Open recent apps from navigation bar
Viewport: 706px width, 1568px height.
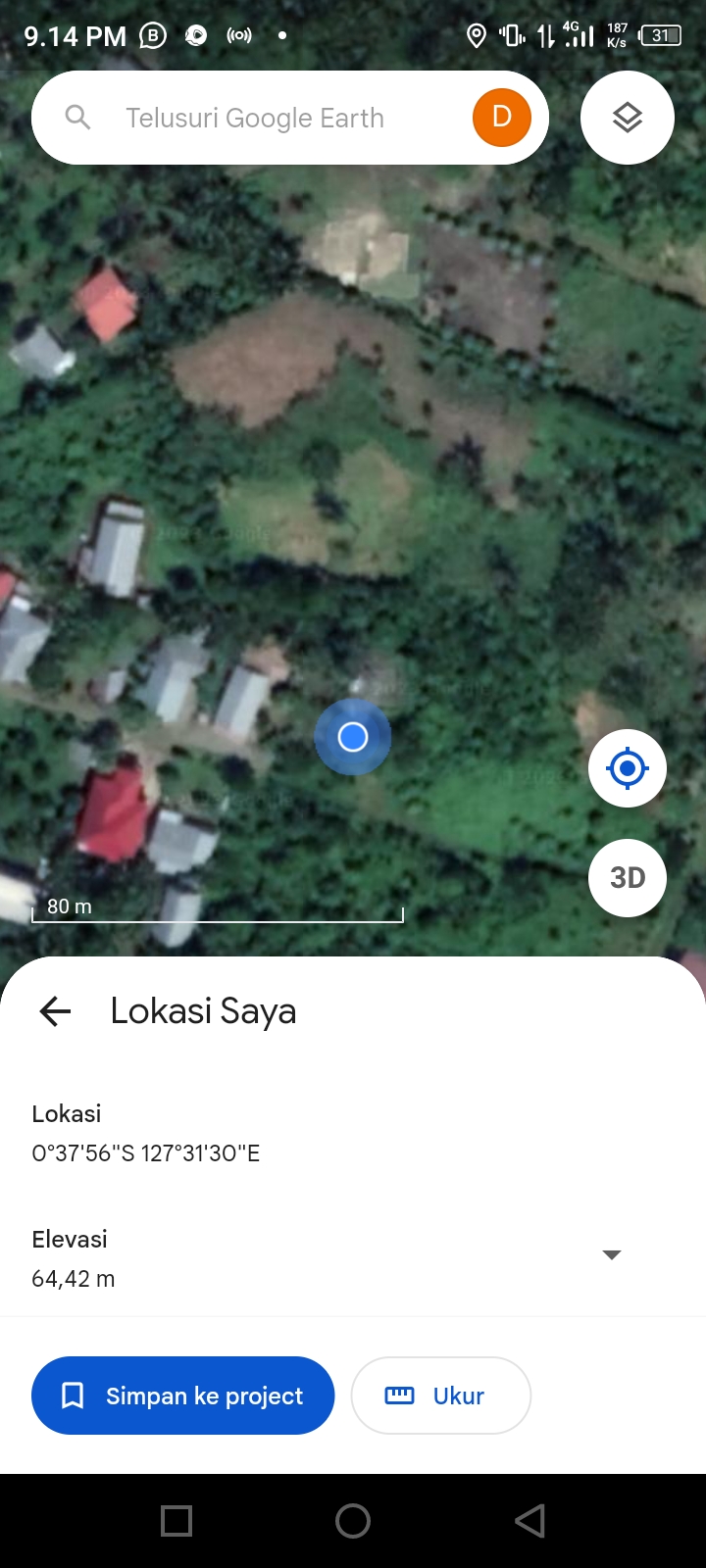click(x=176, y=1521)
